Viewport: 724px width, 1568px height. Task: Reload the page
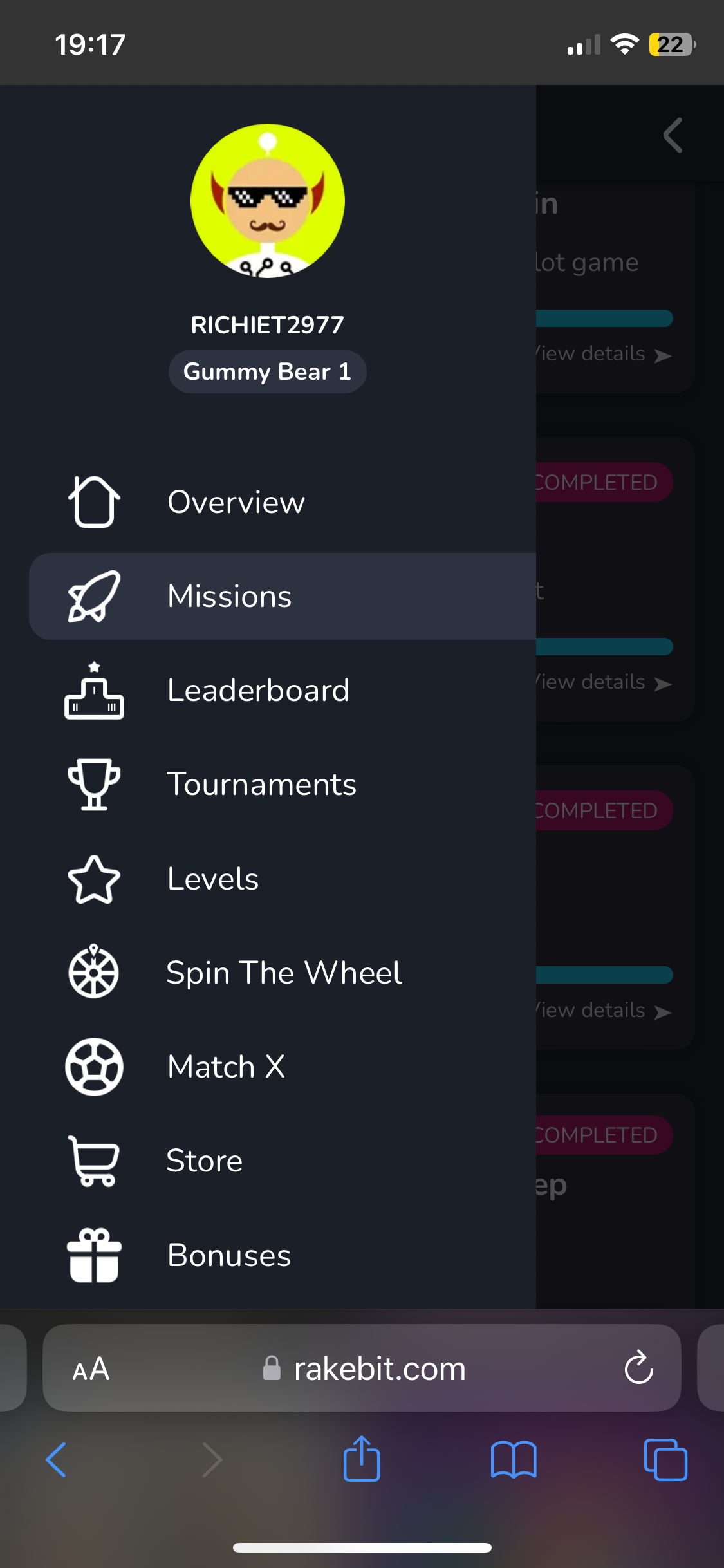638,1368
